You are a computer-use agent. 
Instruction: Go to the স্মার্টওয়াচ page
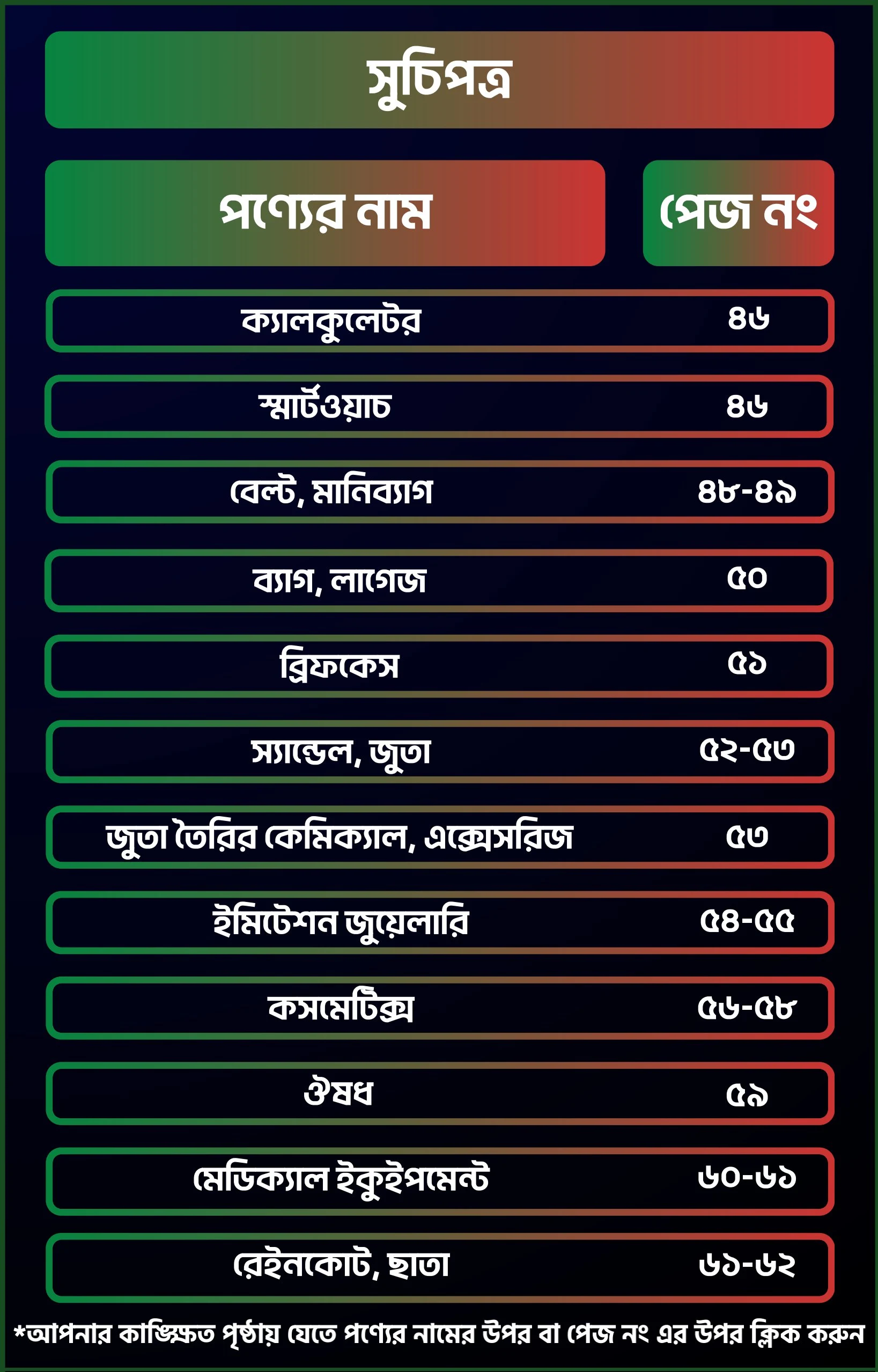click(325, 407)
